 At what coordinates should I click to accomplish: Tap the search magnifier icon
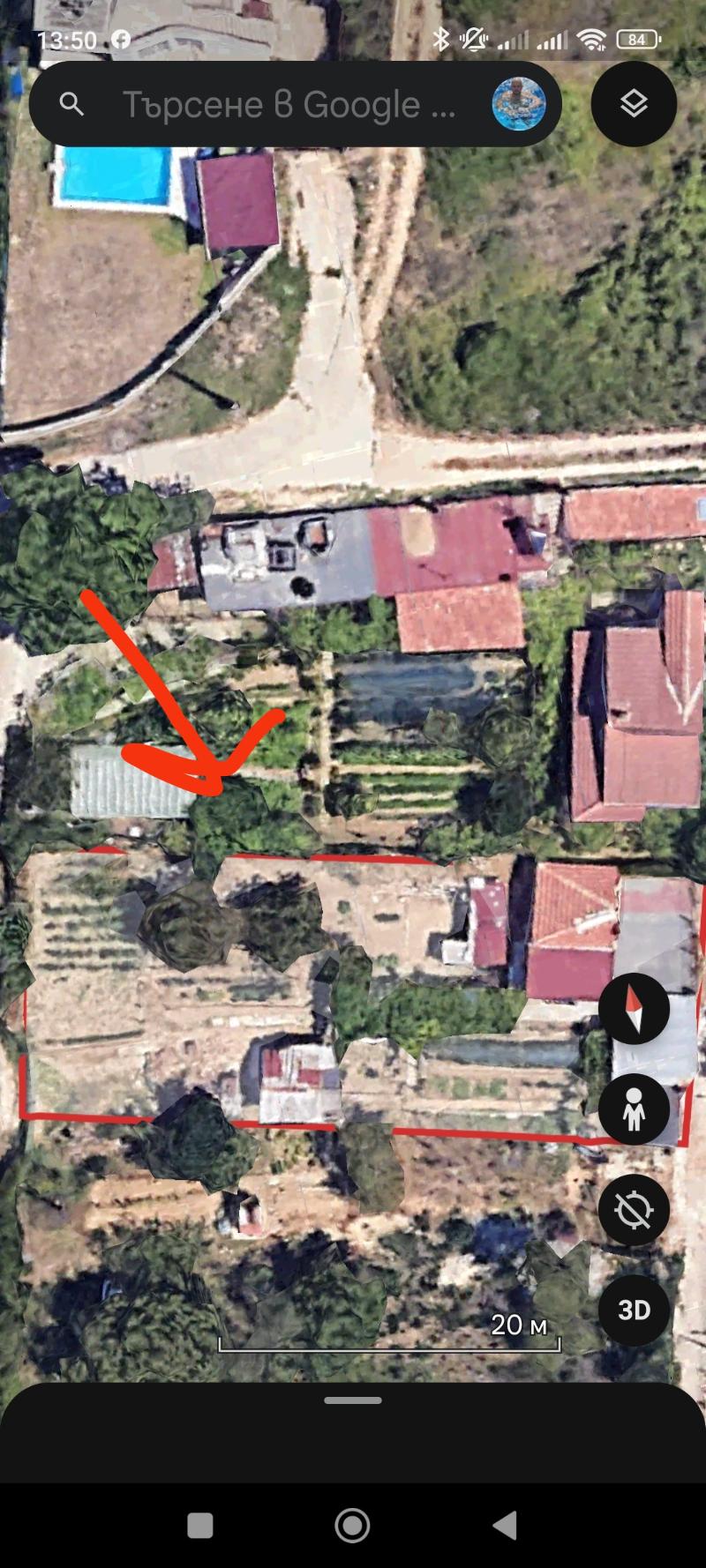click(x=71, y=103)
